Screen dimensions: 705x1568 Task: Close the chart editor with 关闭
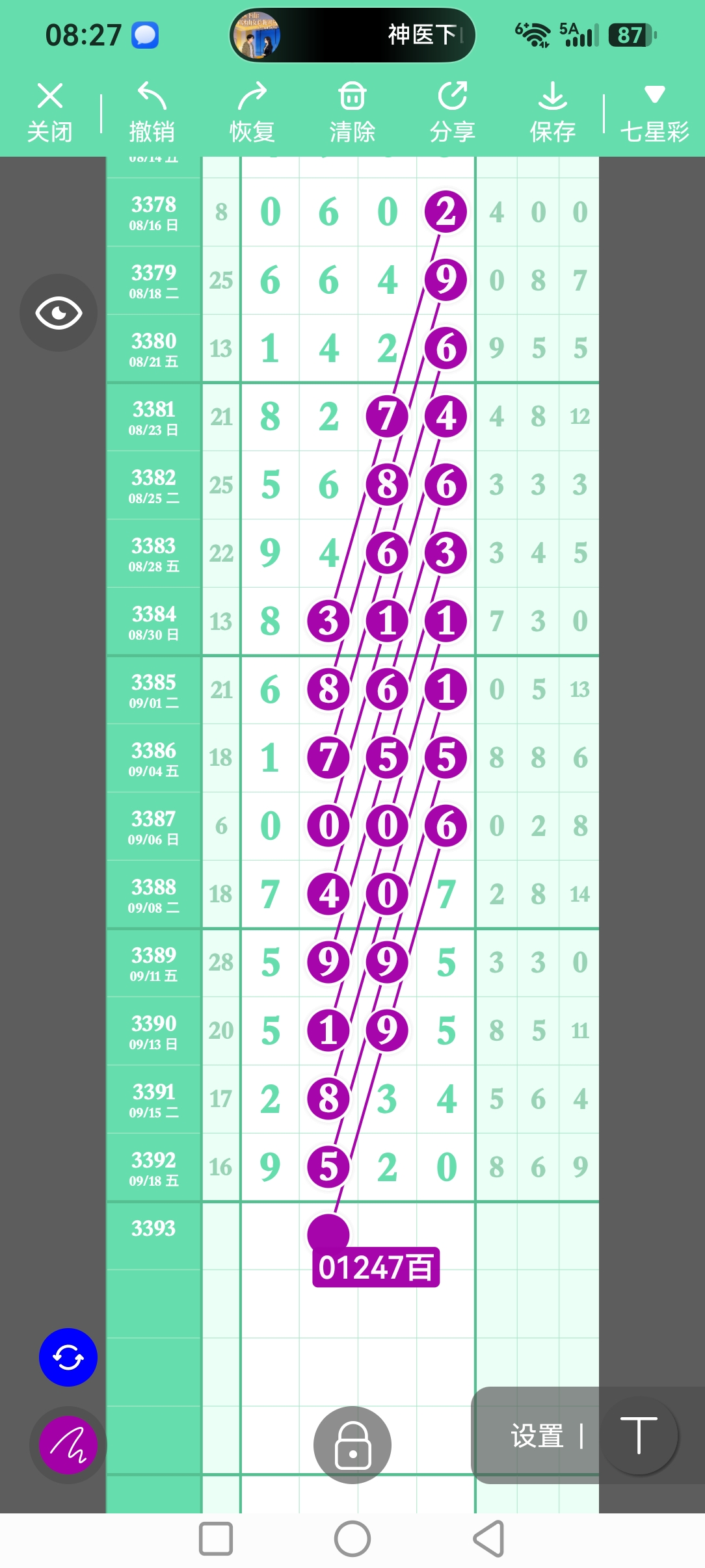(49, 112)
